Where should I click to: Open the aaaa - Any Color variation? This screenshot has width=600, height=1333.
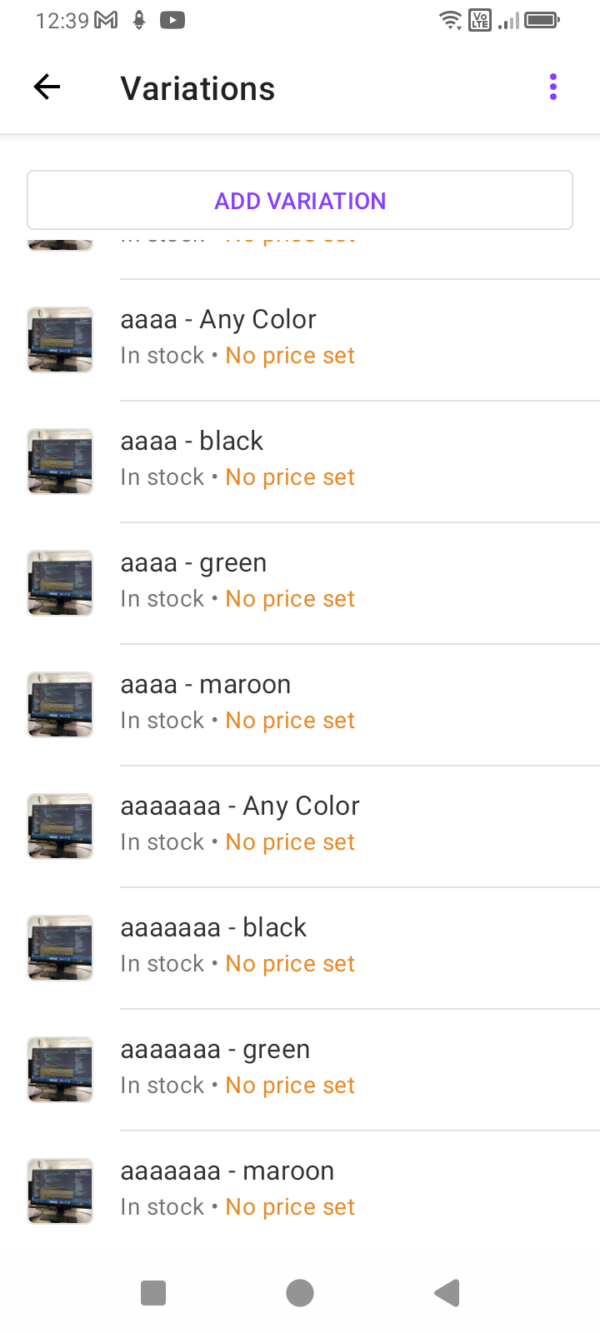tap(300, 338)
